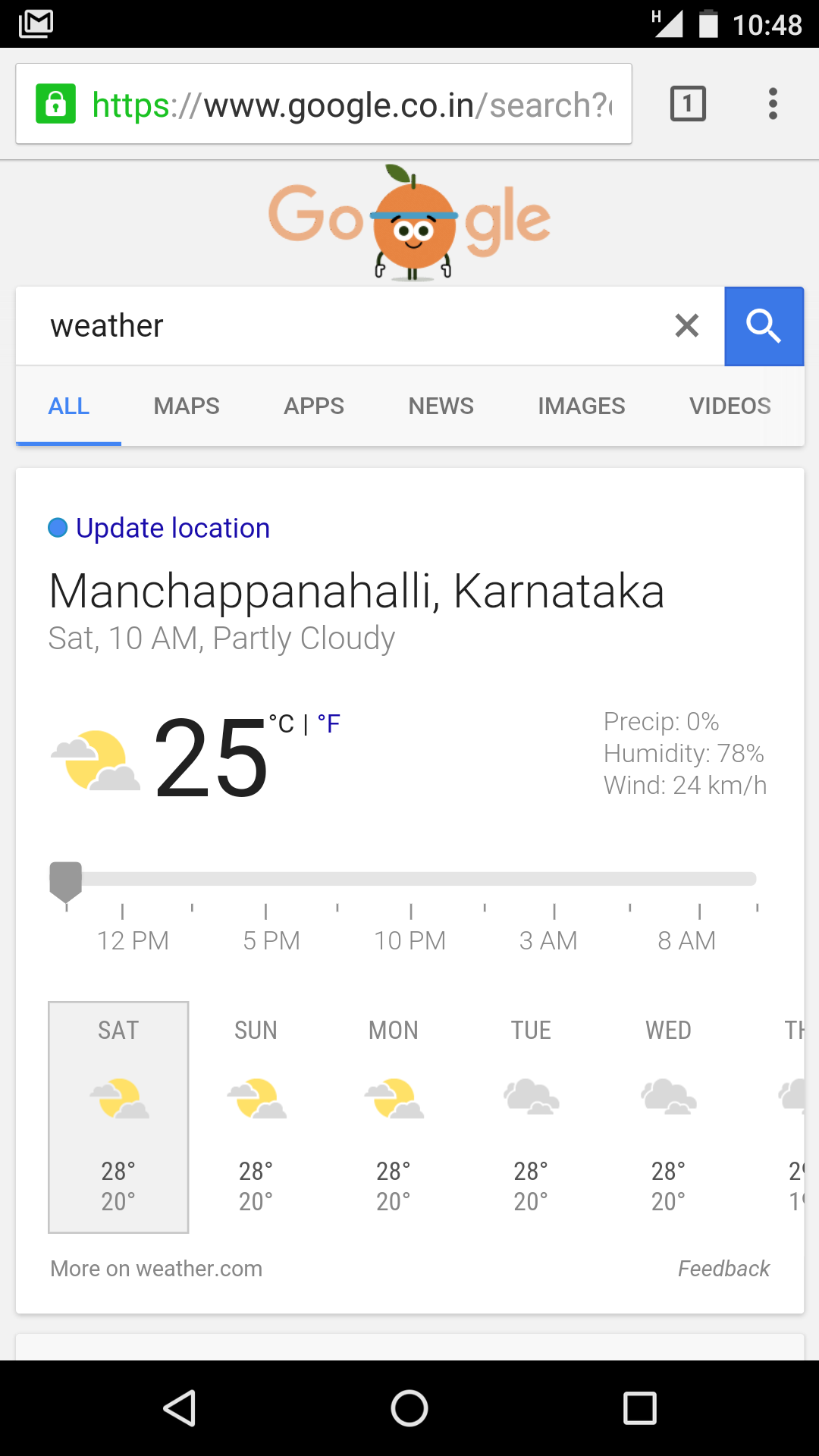The image size is (819, 1456).
Task: Clear the weather search query
Action: (x=686, y=326)
